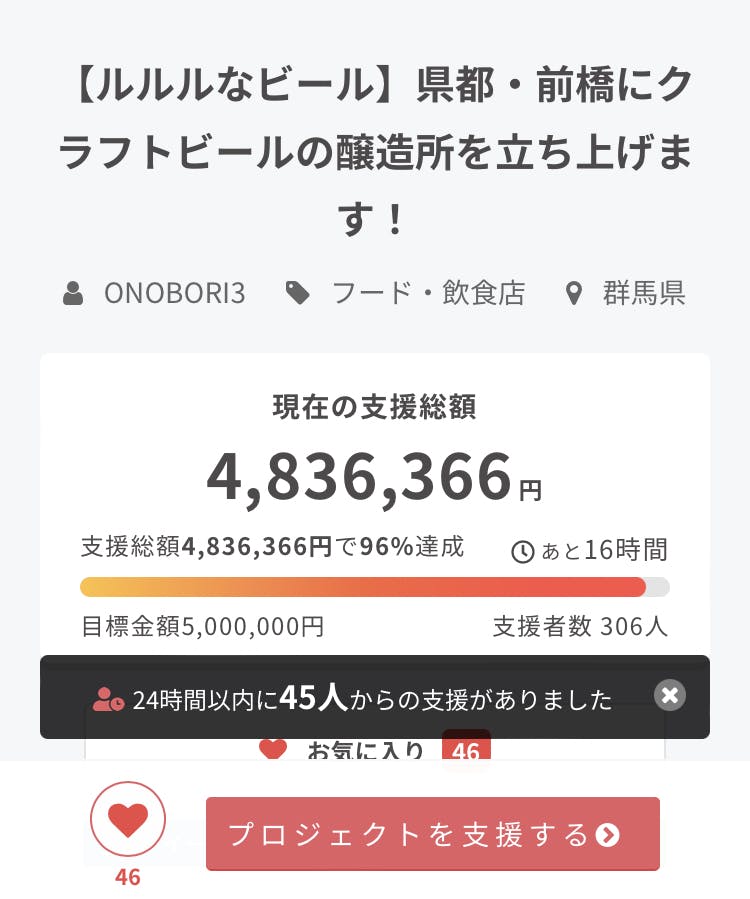Dismiss the 24時間以内 support notification
The height and width of the screenshot is (899, 750).
pos(670,695)
